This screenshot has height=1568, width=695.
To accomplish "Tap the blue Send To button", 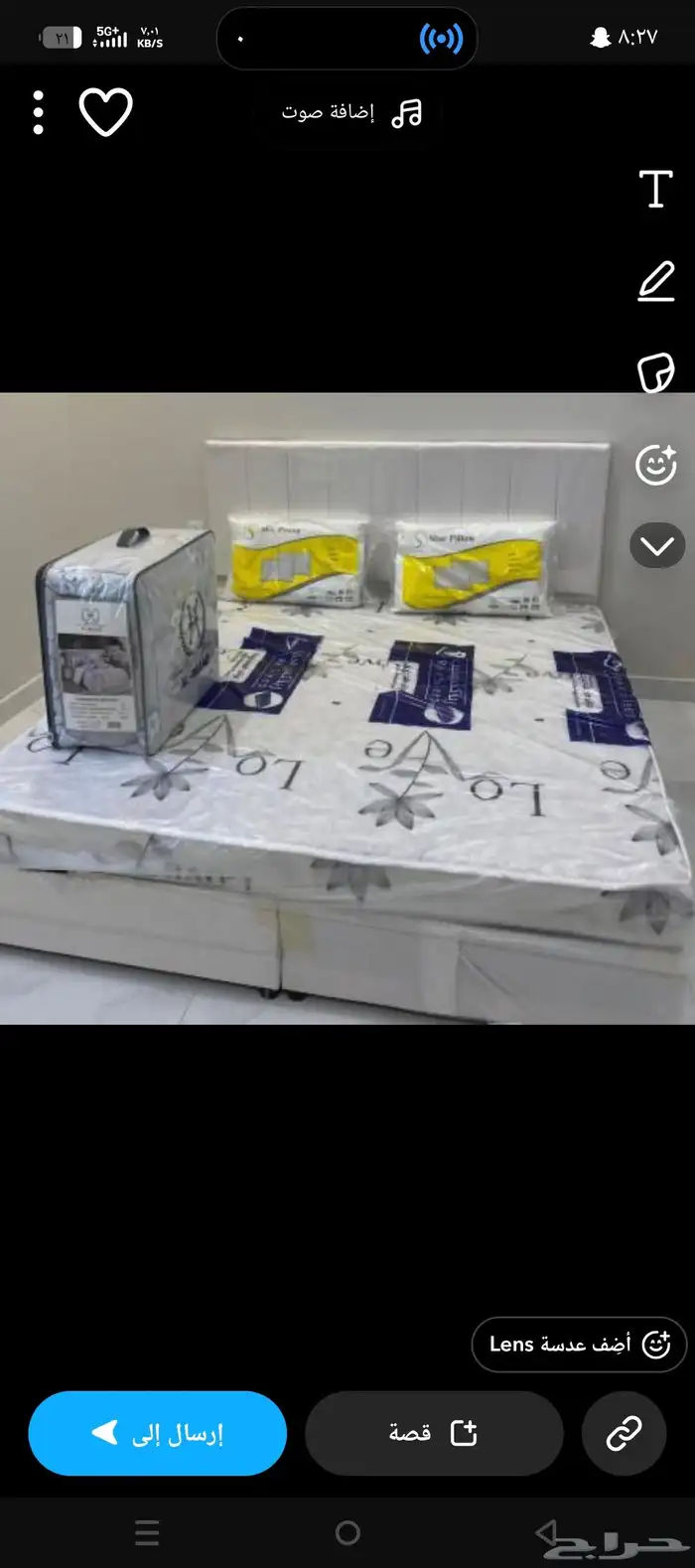I will click(158, 1433).
